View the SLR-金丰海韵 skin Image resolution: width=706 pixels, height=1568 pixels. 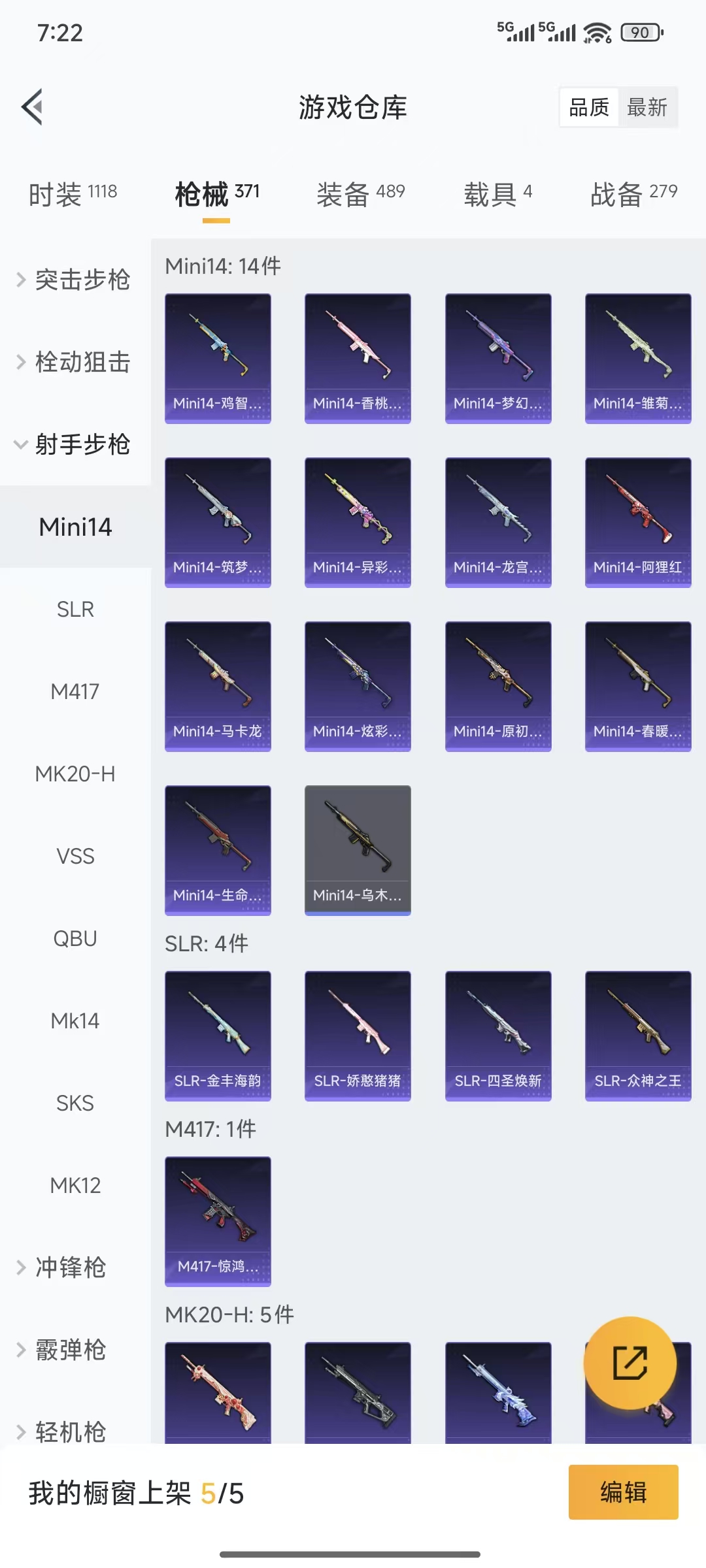tap(218, 1036)
